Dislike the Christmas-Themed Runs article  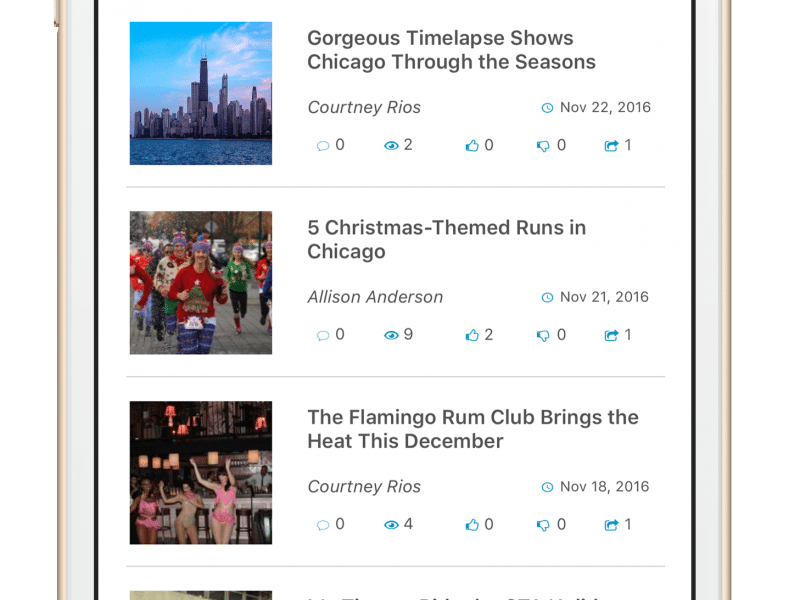[x=544, y=336]
